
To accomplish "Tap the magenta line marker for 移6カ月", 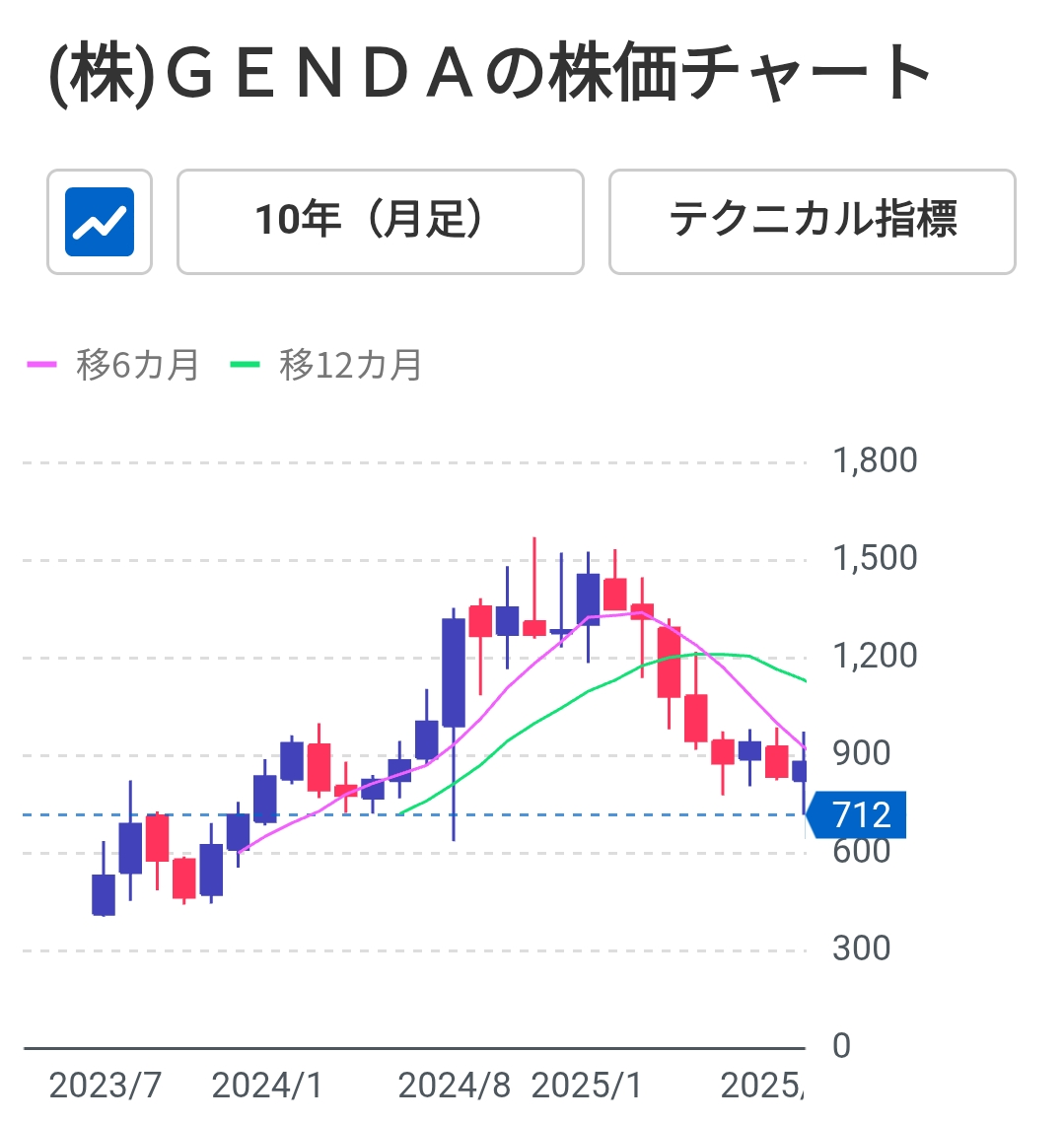I will [x=44, y=364].
